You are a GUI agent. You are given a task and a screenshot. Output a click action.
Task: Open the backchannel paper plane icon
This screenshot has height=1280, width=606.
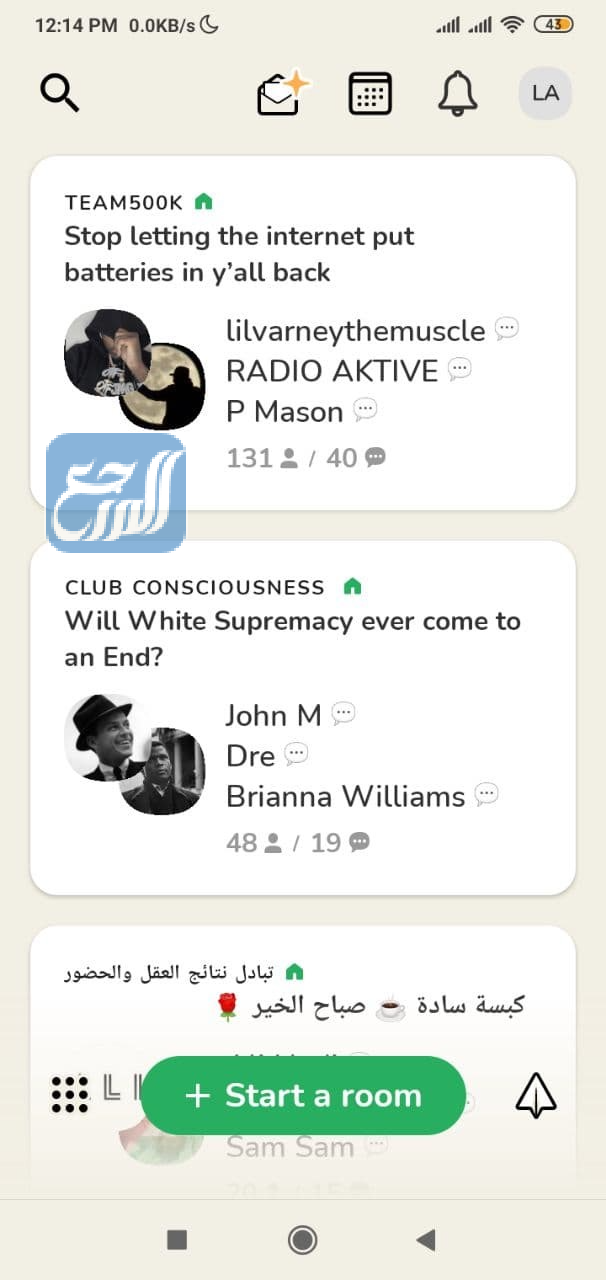point(536,1095)
